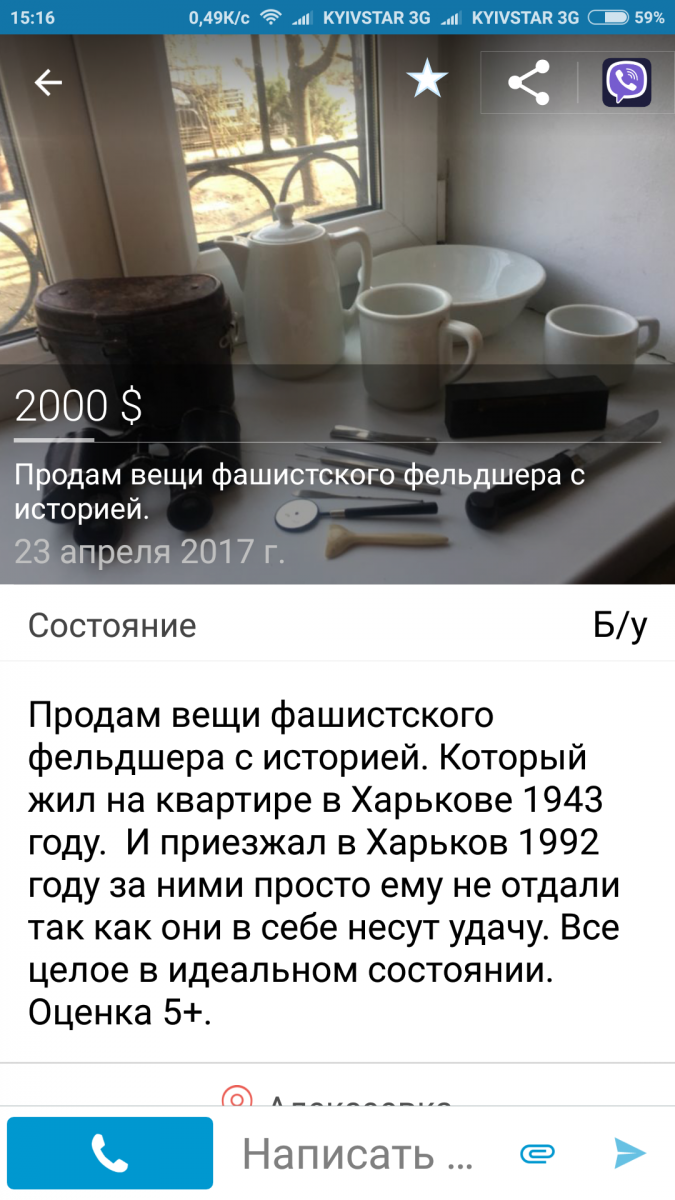Attach a file with the paperclip icon
The image size is (675, 1200).
(537, 1154)
